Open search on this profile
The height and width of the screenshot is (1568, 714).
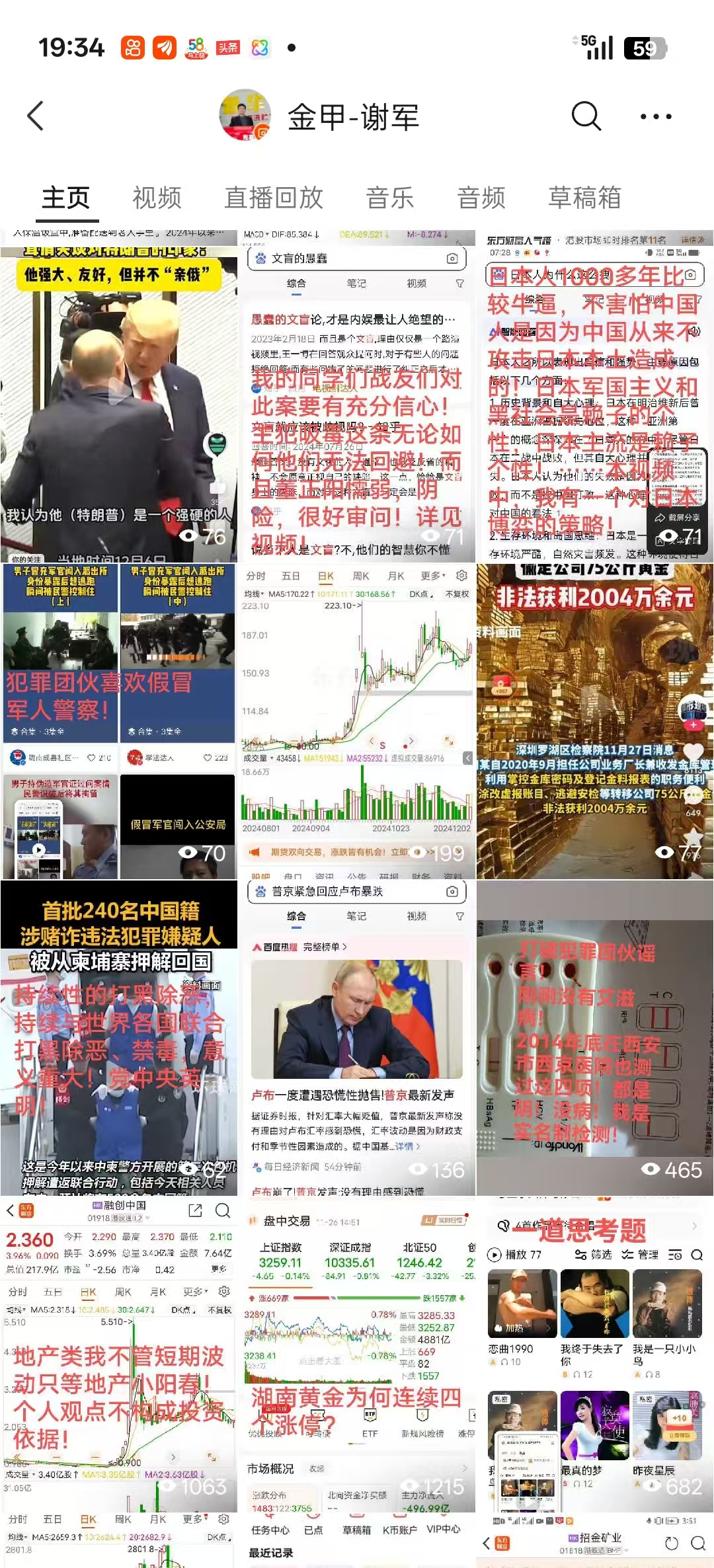point(586,116)
